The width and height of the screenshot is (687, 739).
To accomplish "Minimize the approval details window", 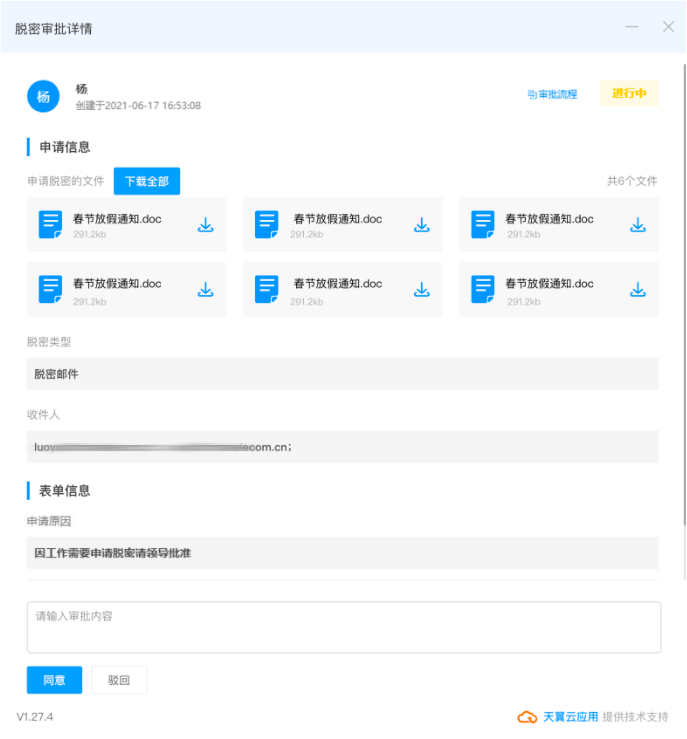I will click(632, 27).
